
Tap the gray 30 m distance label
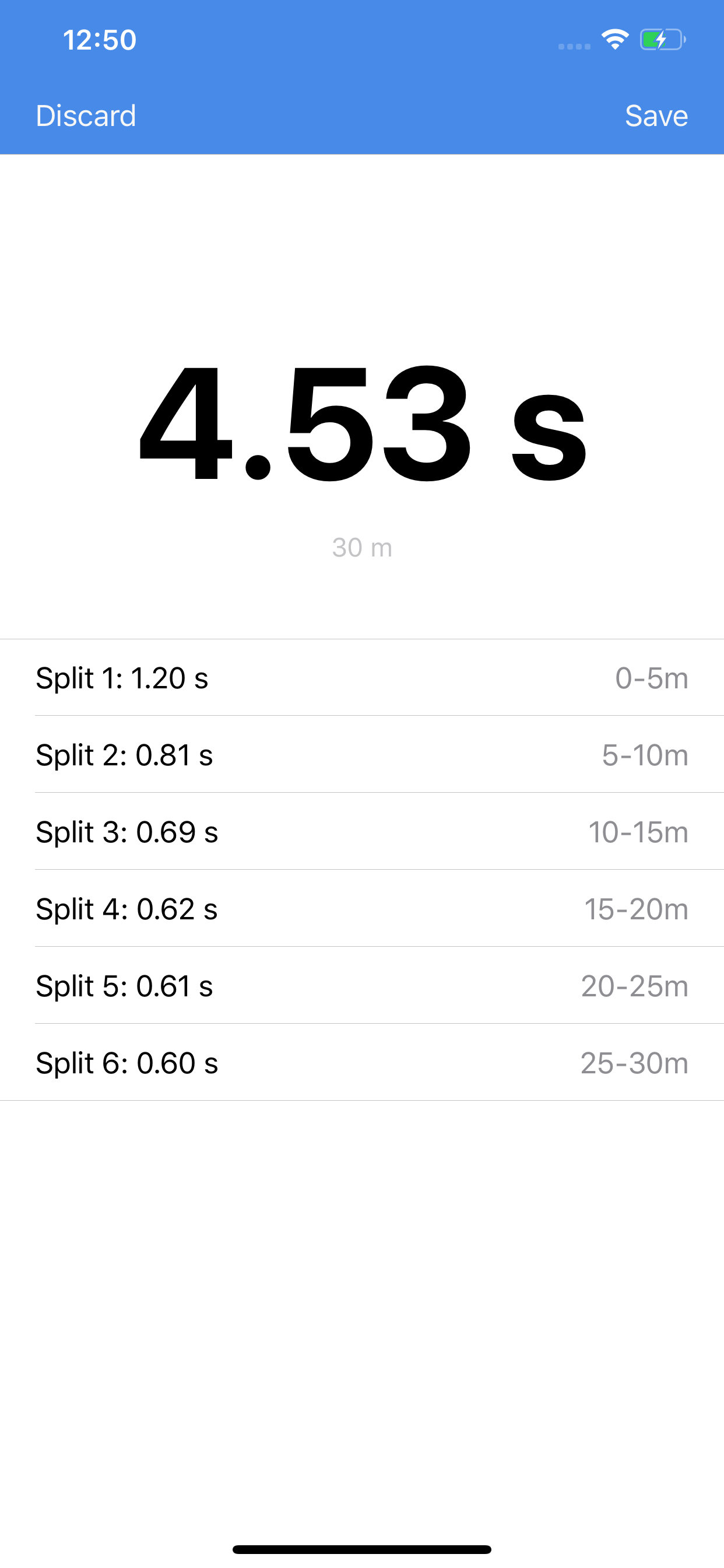pos(361,548)
